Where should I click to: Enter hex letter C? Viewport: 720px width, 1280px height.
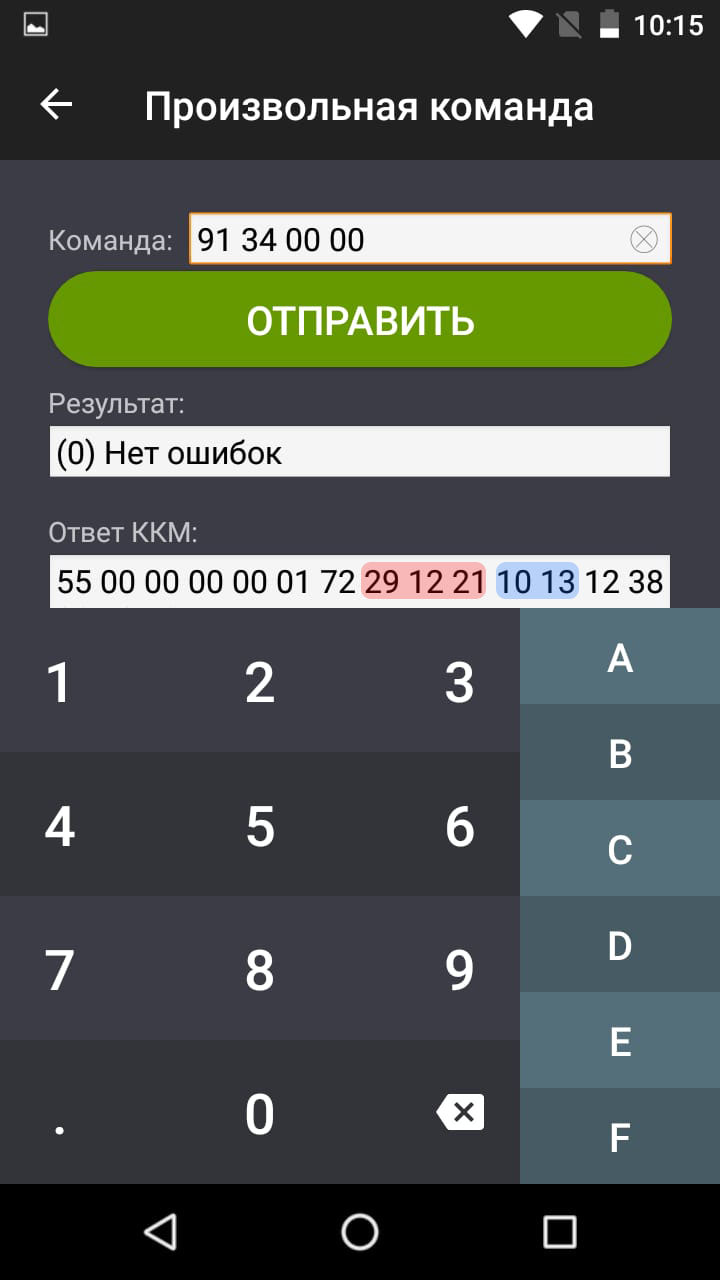pyautogui.click(x=620, y=849)
